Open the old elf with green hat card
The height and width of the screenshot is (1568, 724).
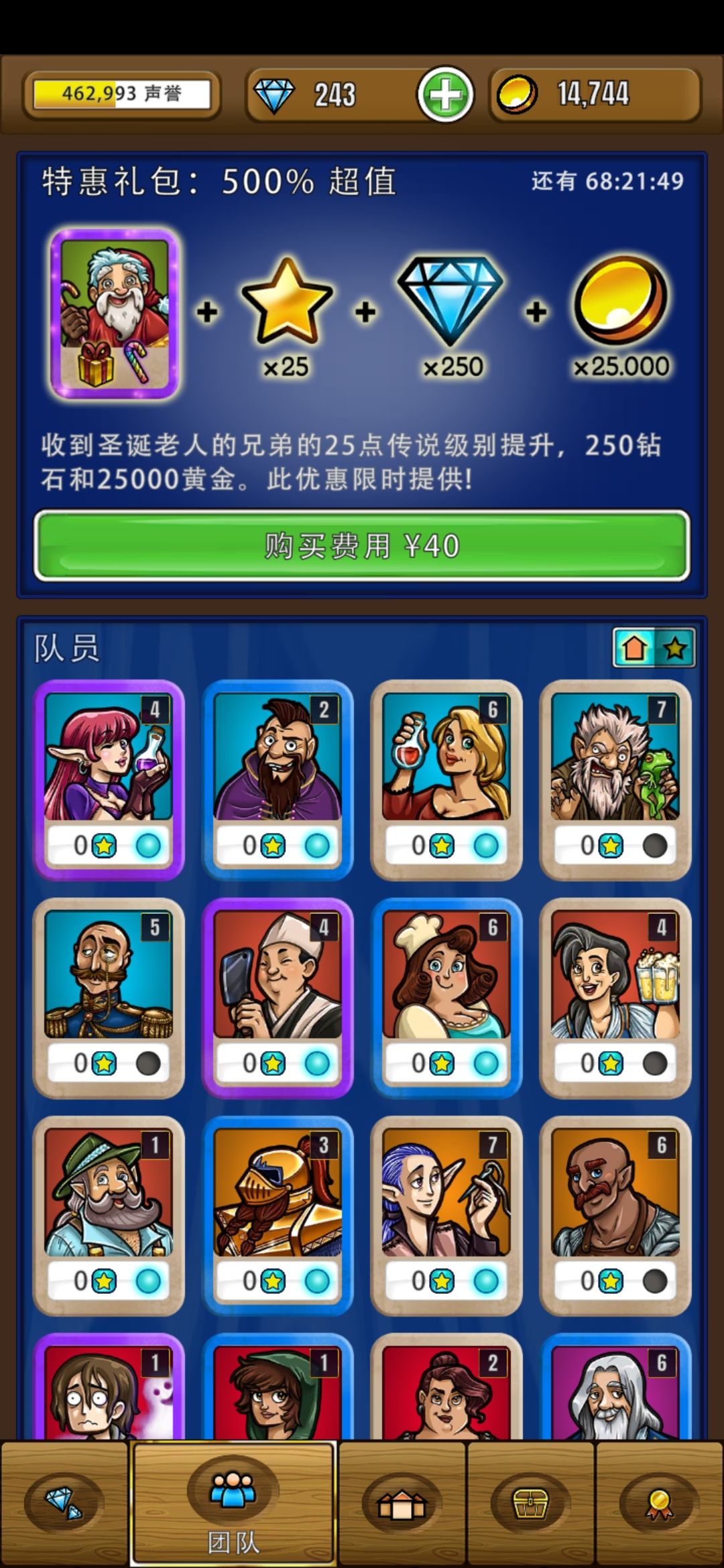click(x=109, y=1216)
